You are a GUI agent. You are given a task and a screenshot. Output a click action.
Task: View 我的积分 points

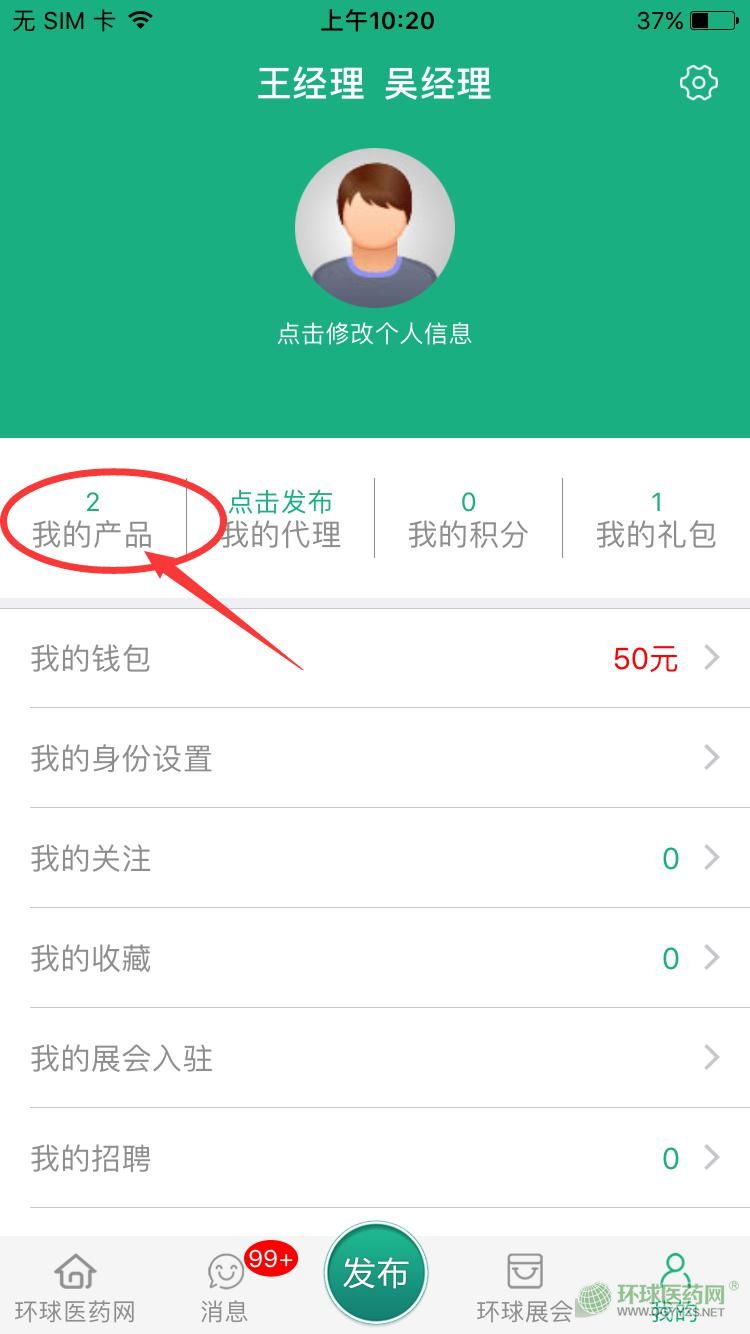(x=468, y=520)
